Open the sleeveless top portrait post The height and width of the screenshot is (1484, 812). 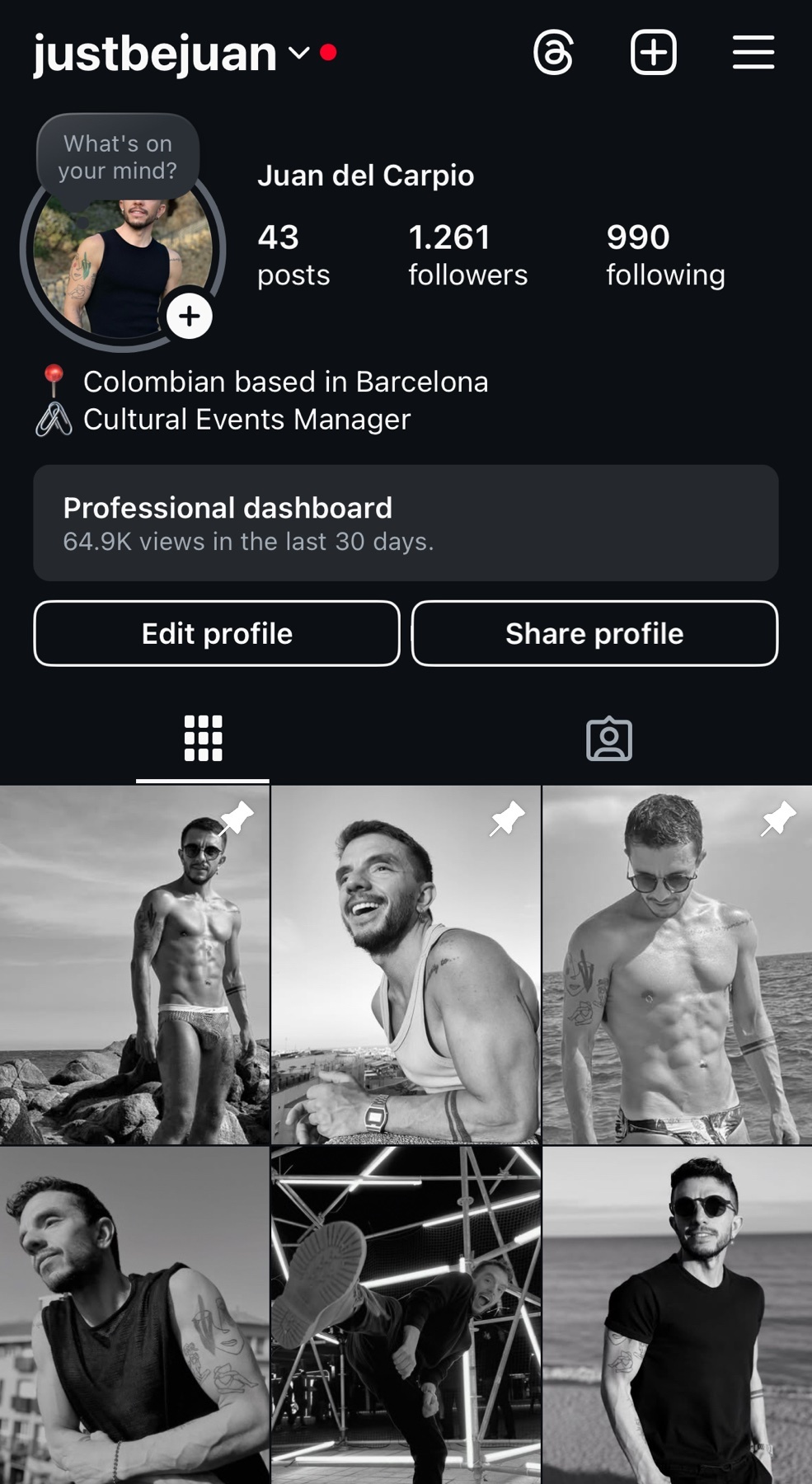(134, 1315)
